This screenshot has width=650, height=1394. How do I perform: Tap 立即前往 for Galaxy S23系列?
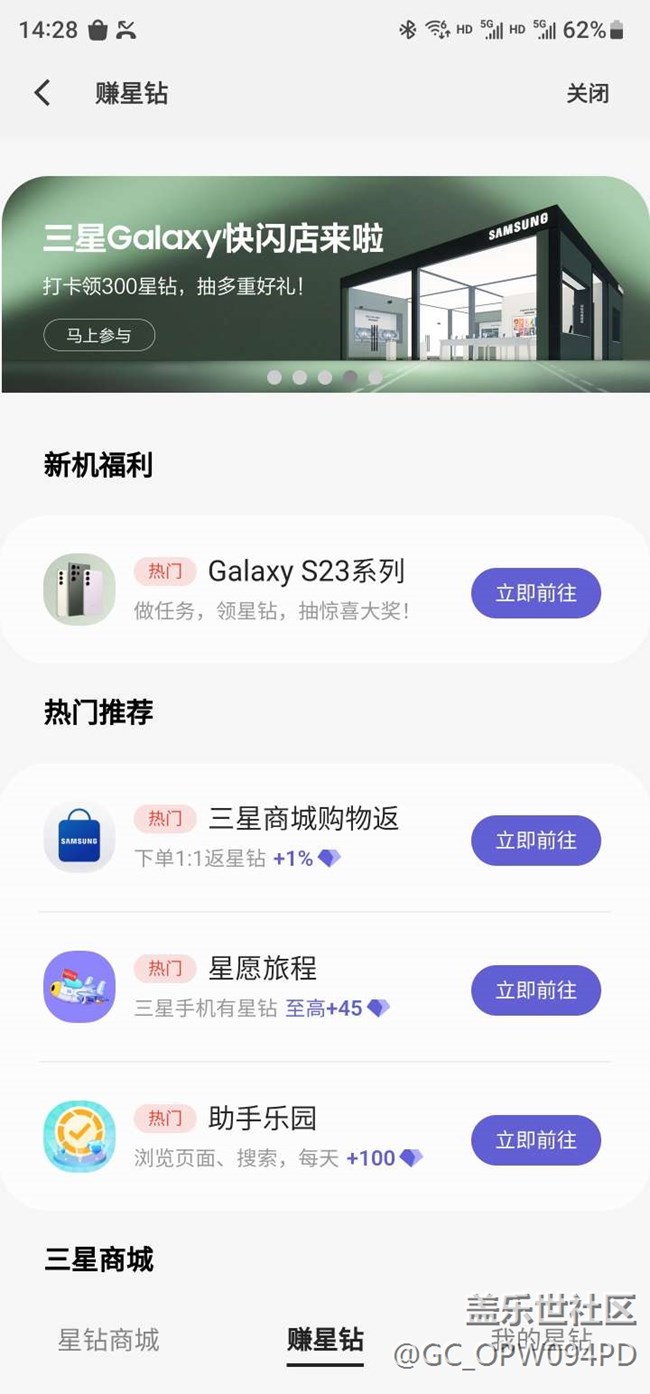pos(536,593)
